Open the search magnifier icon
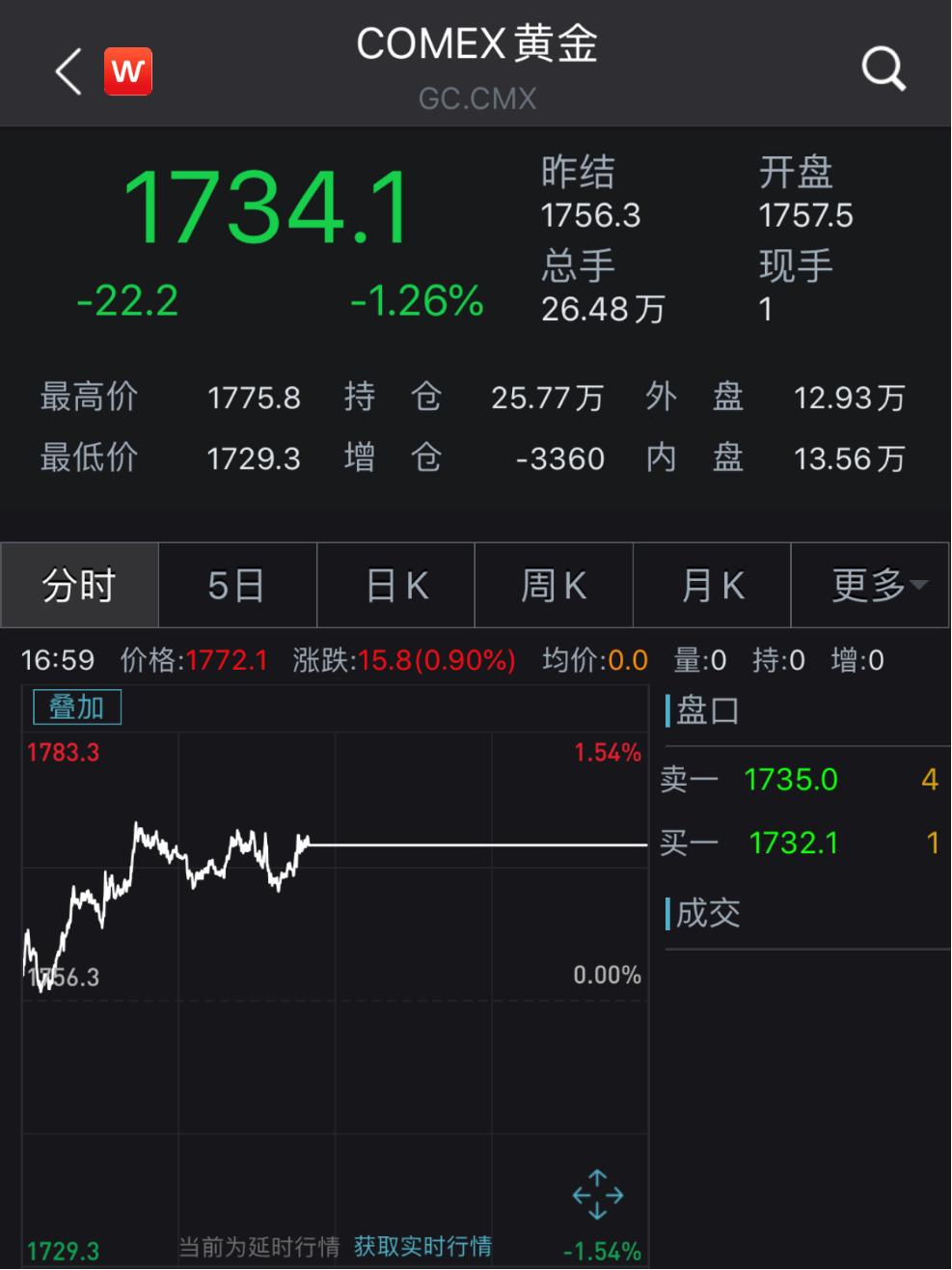Screen dimensions: 952x1270 point(884,69)
